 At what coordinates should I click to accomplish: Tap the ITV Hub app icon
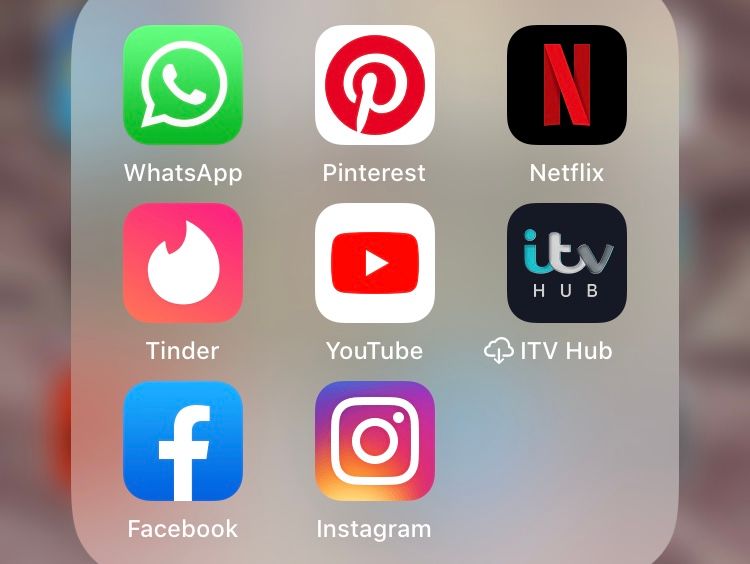click(567, 263)
